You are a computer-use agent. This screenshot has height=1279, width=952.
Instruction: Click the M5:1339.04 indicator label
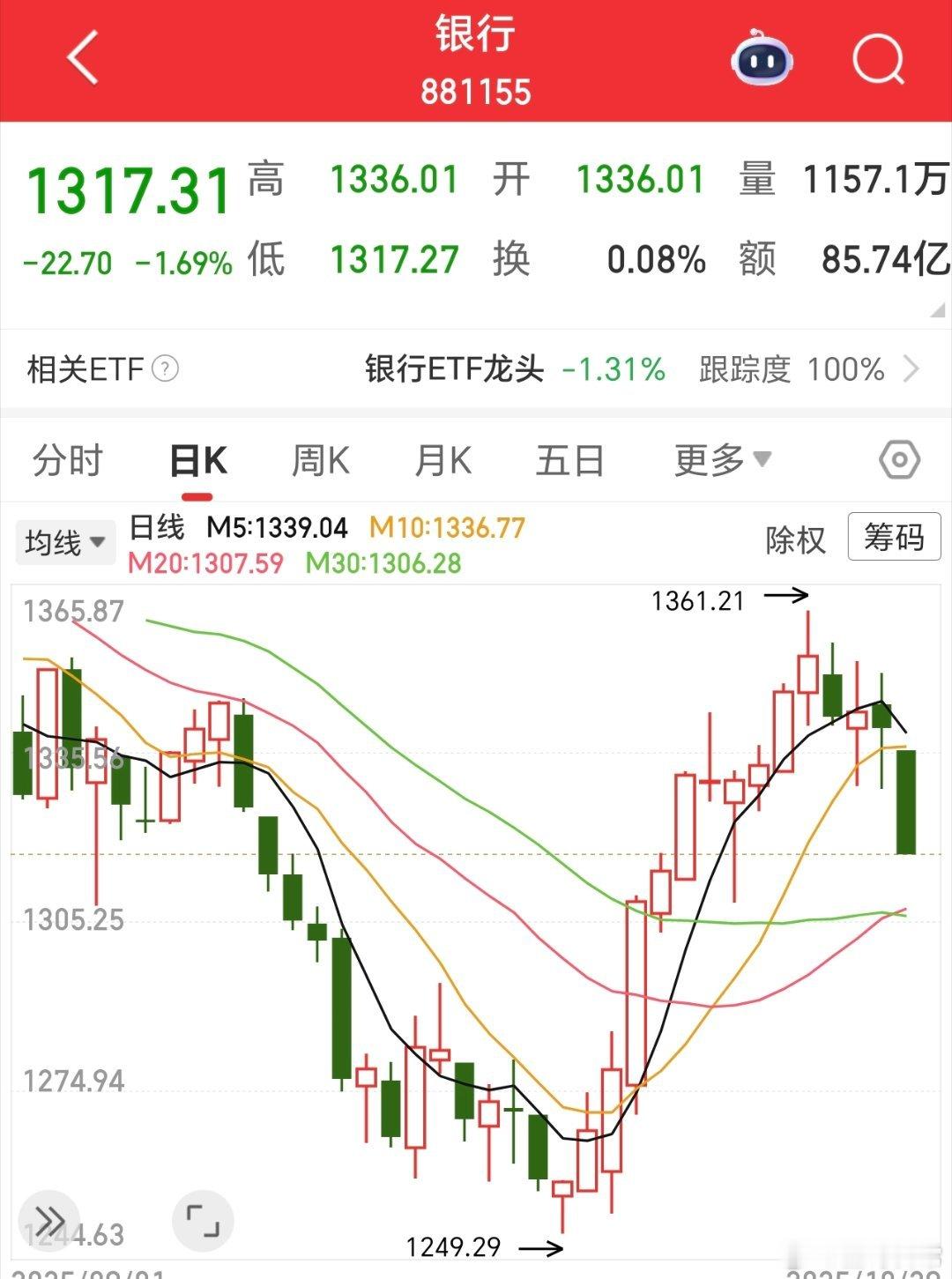point(276,526)
